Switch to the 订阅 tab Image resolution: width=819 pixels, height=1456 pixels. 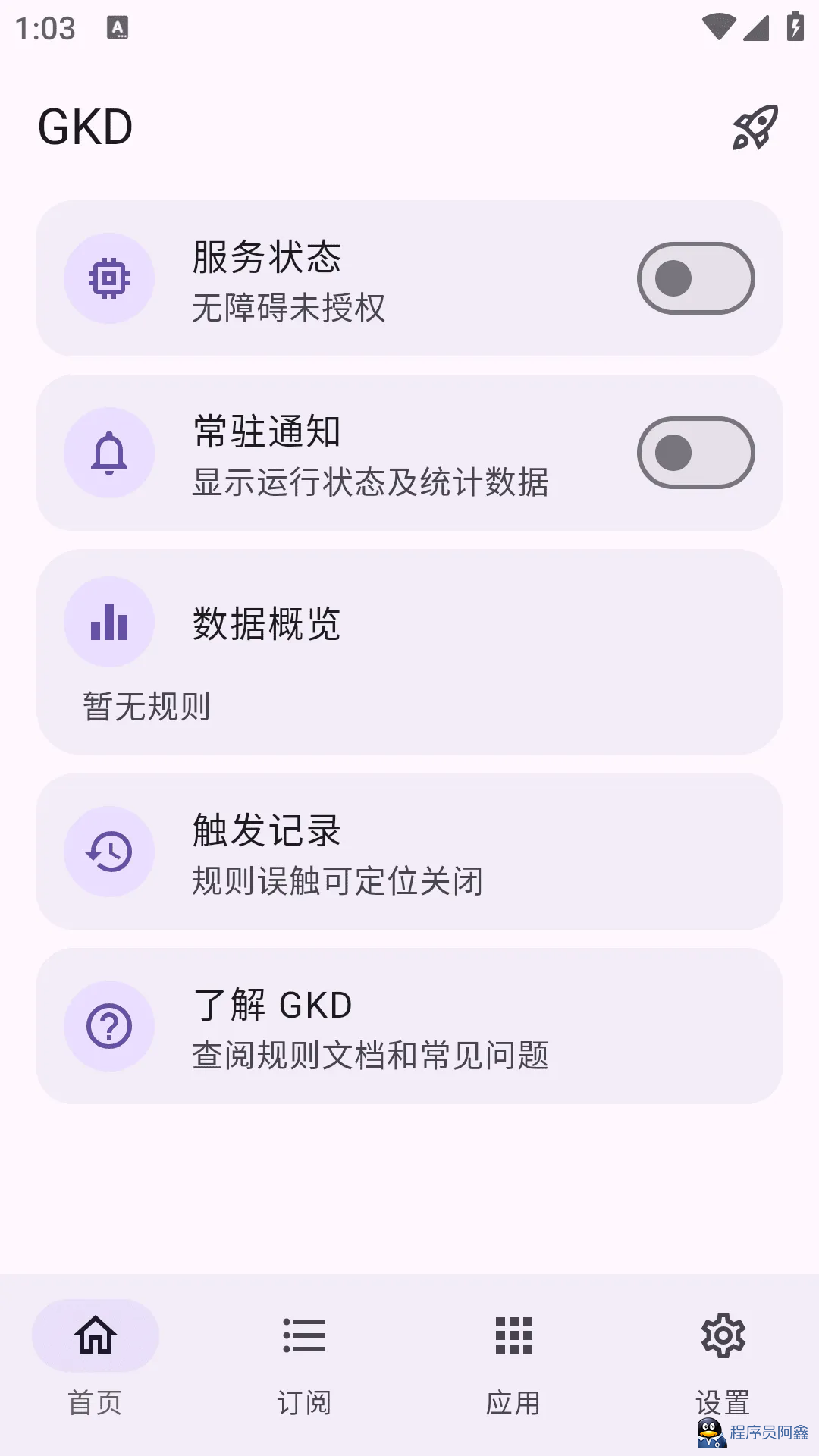click(304, 1356)
